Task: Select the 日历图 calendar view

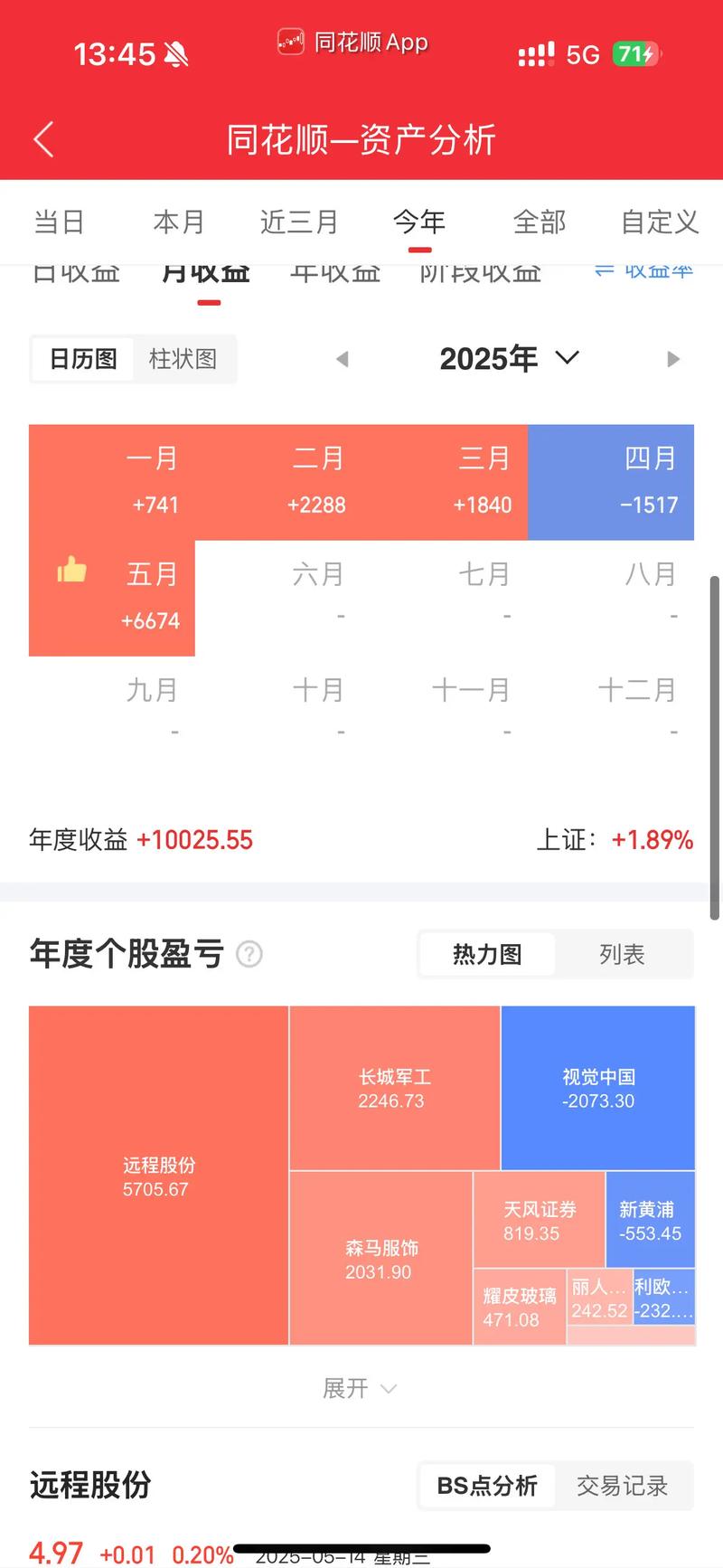Action: coord(83,359)
